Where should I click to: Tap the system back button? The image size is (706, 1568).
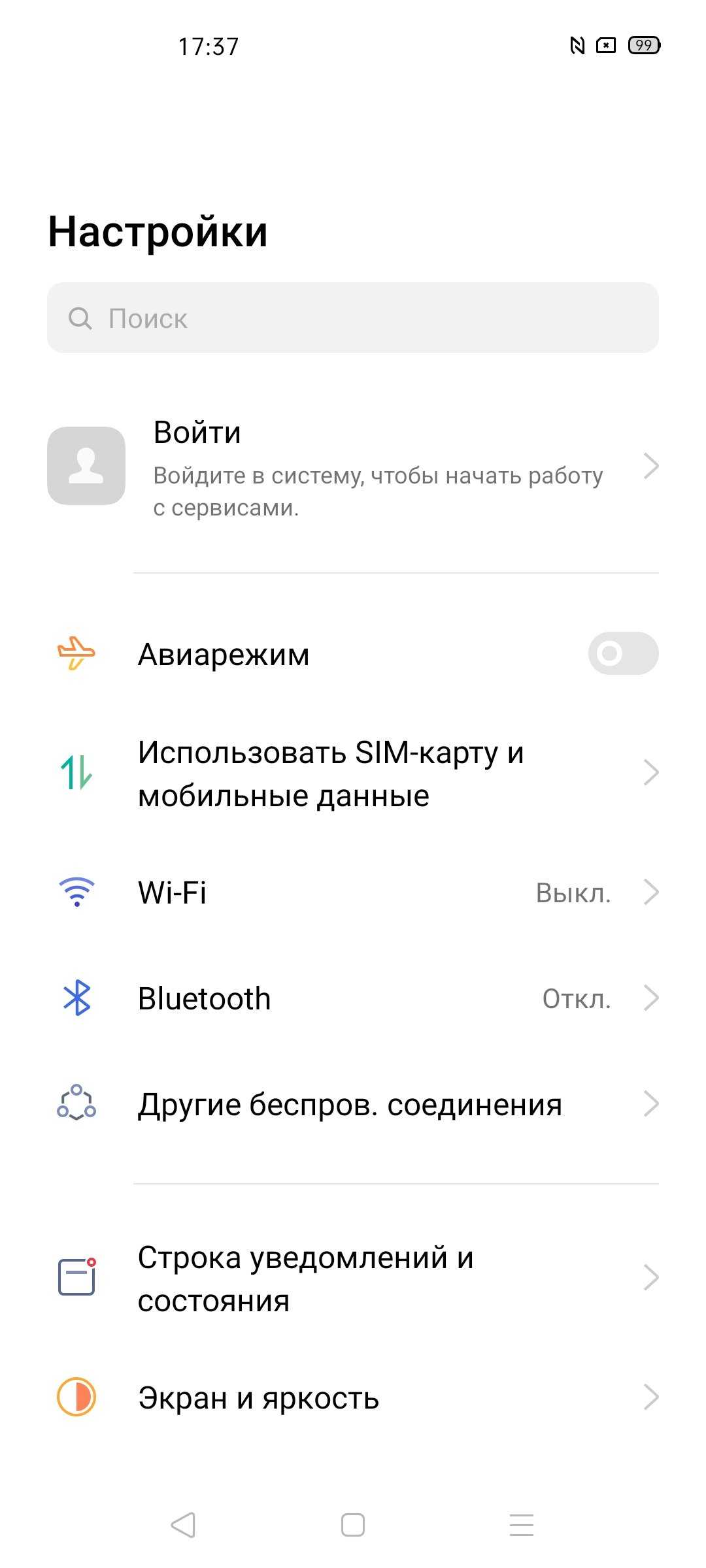(x=183, y=1525)
